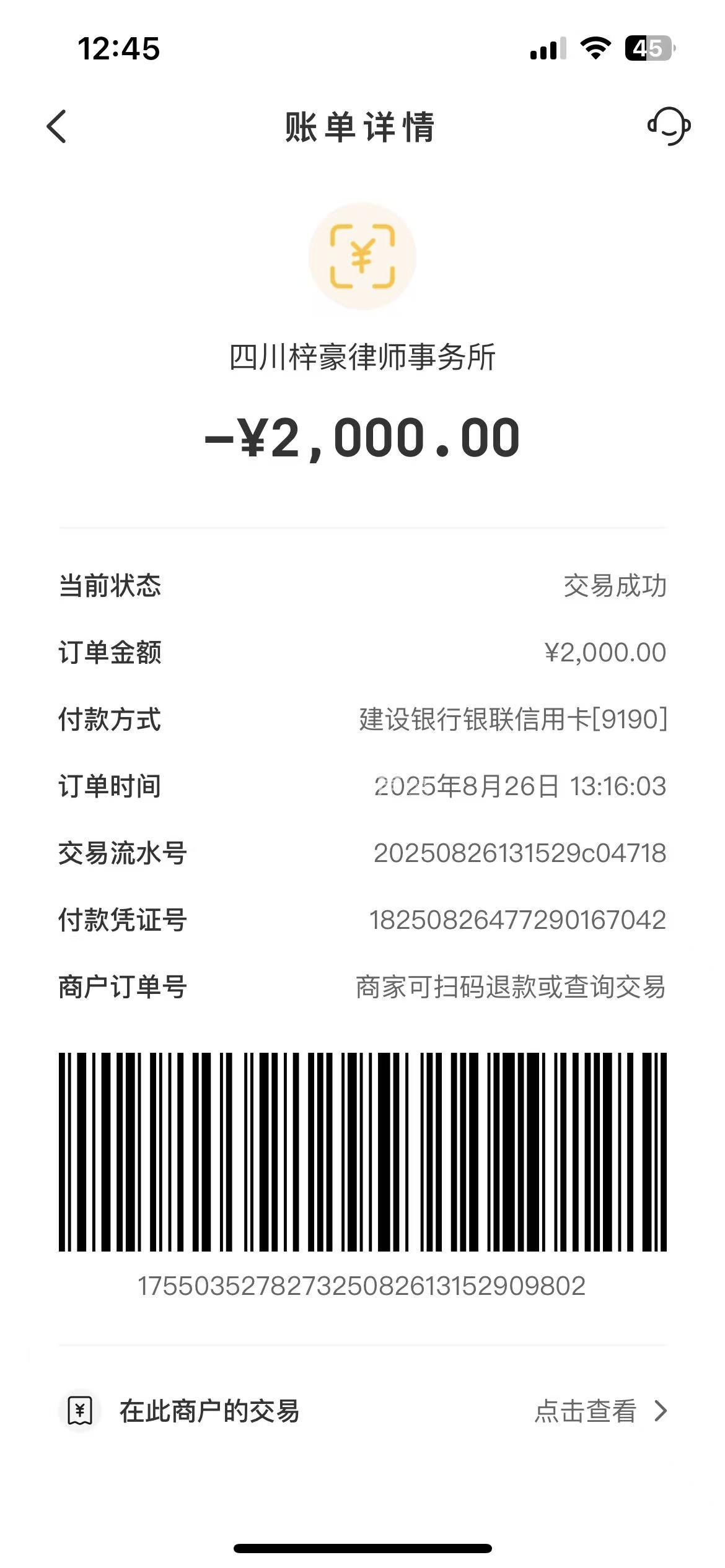Open customer service headset icon

pos(669,126)
